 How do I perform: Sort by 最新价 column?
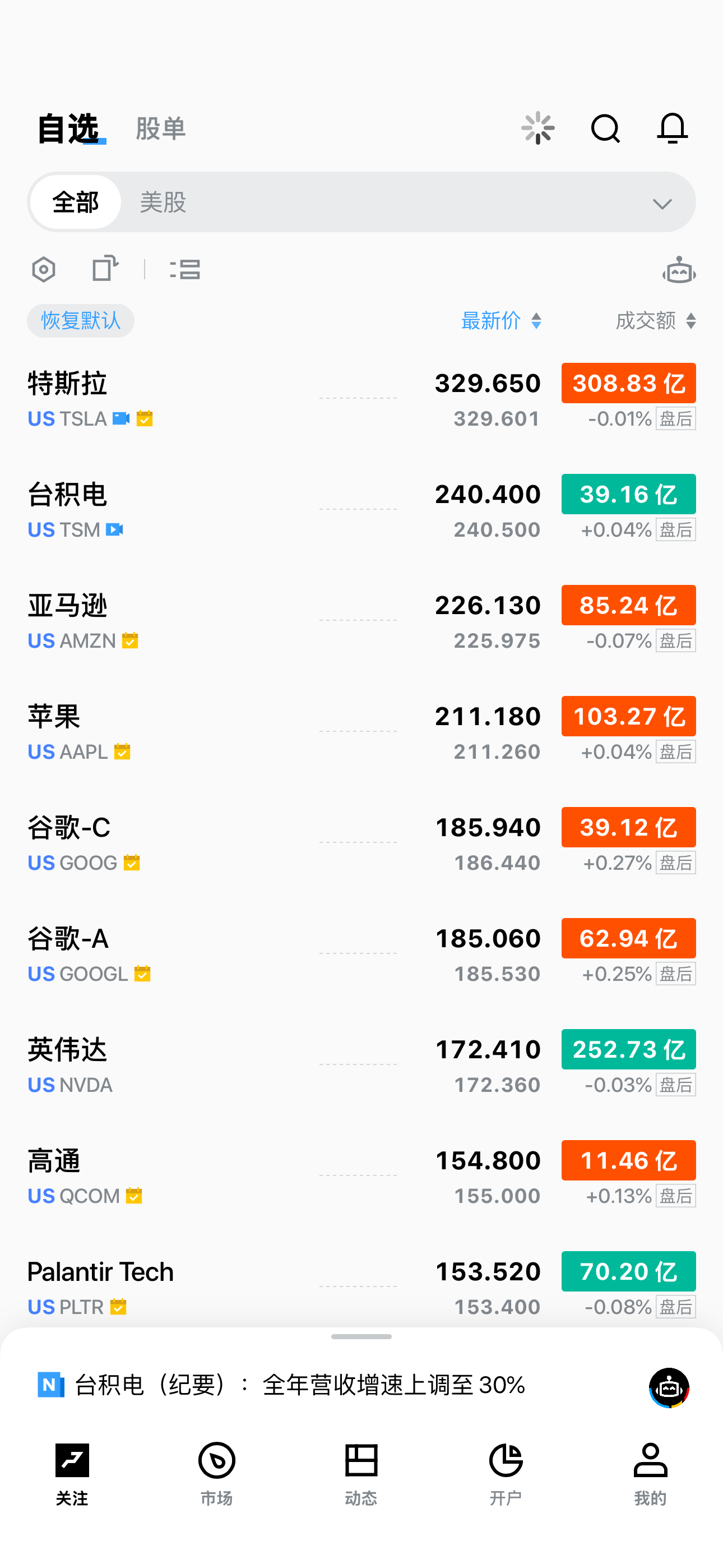(x=501, y=321)
